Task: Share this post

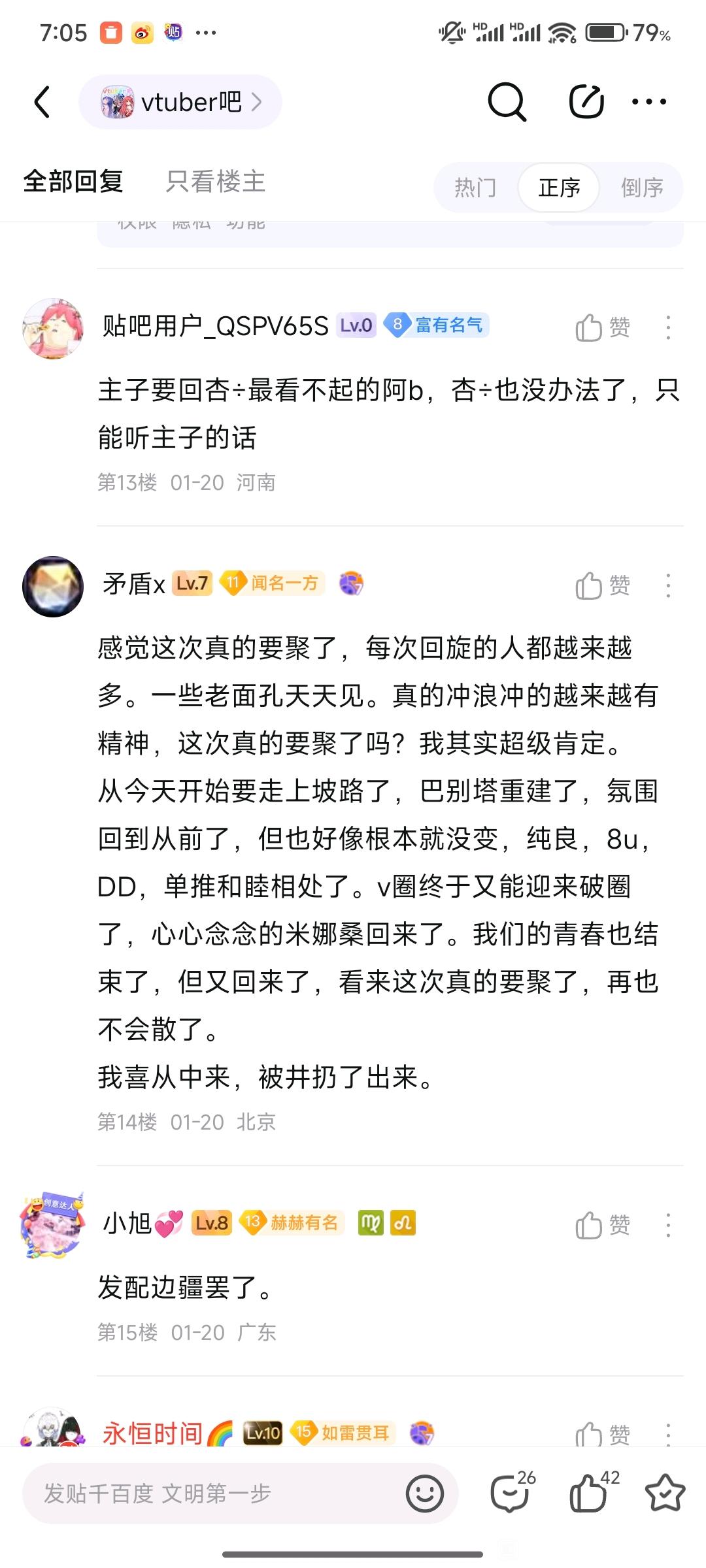Action: pos(586,102)
